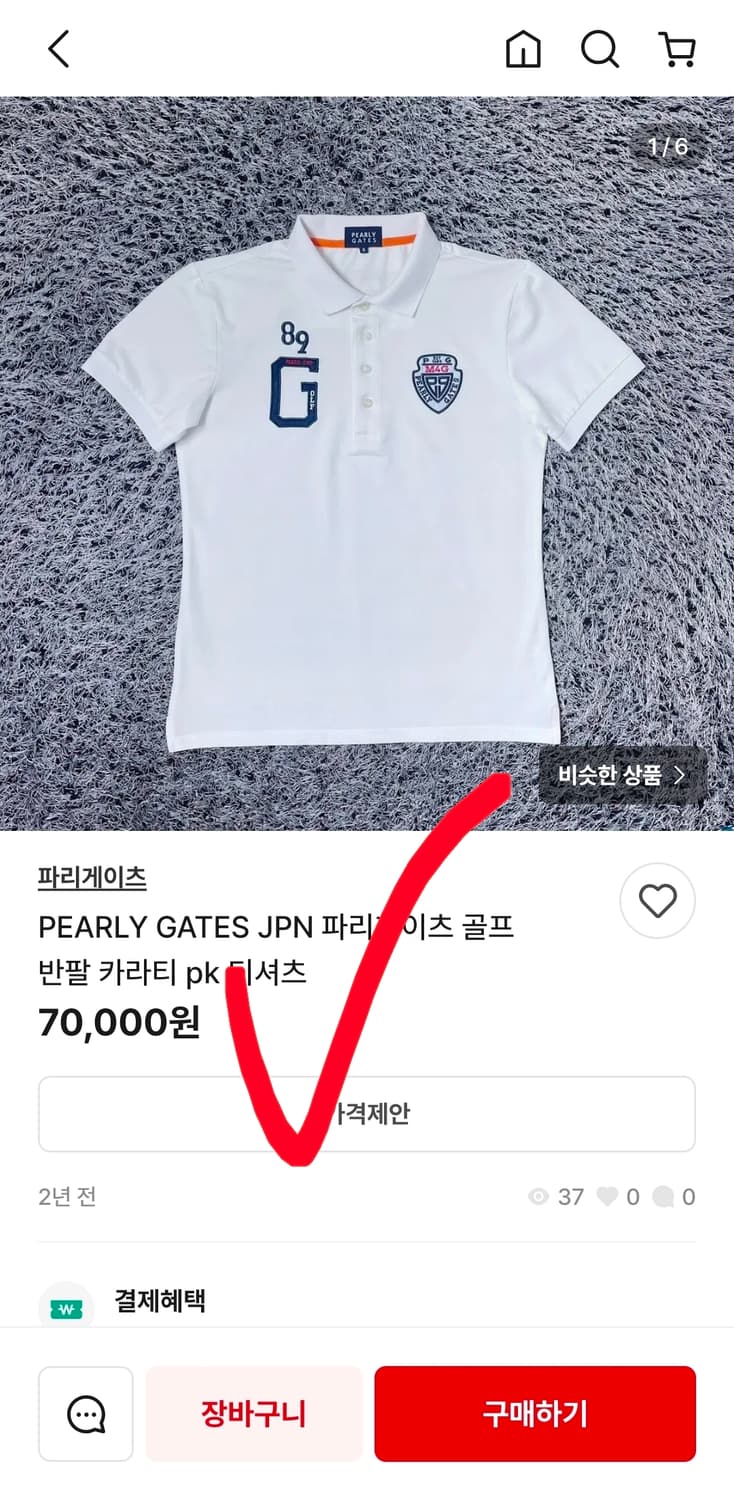The width and height of the screenshot is (734, 1500).
Task: Open search via the magnifier icon
Action: [600, 48]
